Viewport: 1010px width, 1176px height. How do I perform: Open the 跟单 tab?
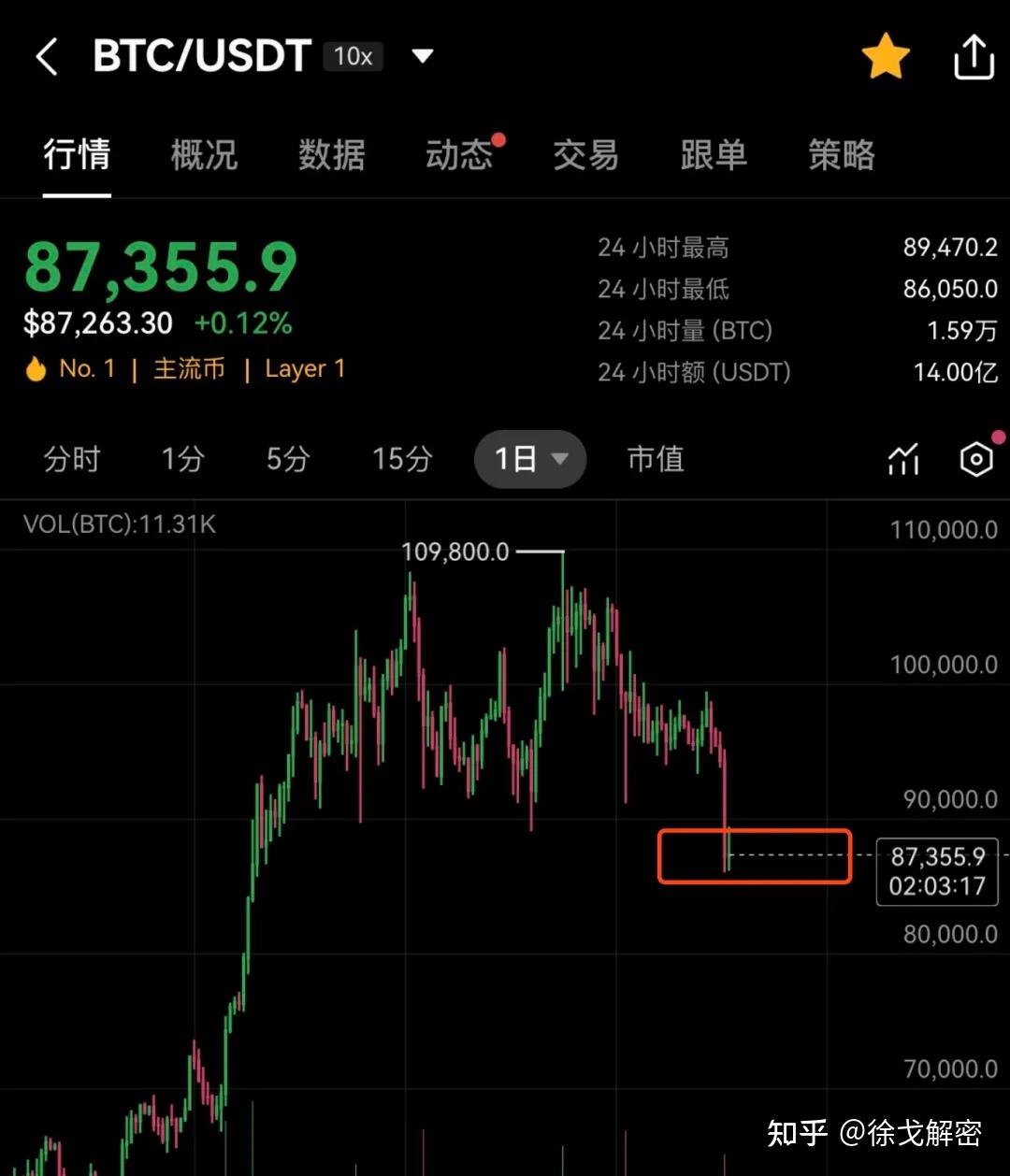click(714, 155)
